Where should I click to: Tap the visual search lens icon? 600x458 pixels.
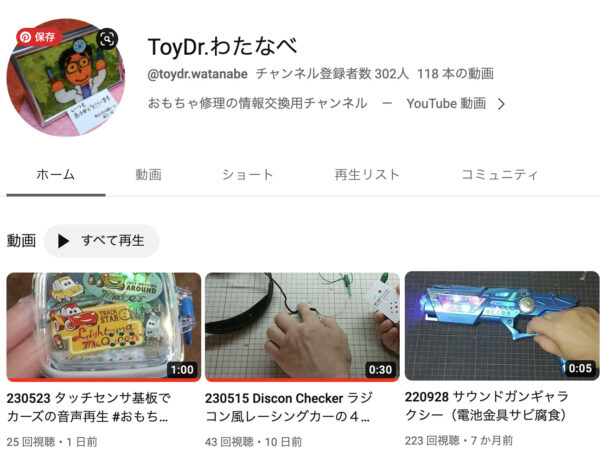pos(107,39)
